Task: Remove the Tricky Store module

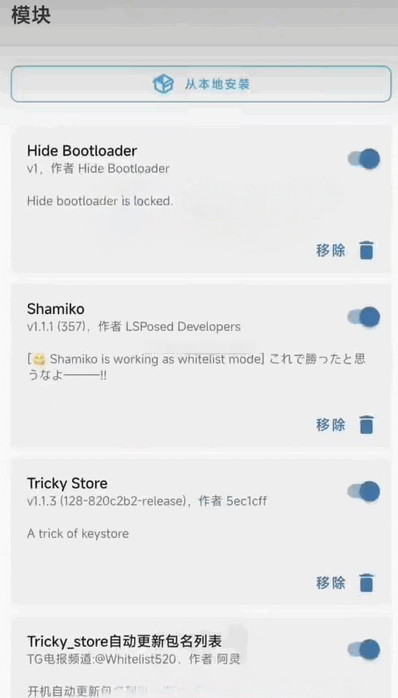Action: pyautogui.click(x=345, y=583)
